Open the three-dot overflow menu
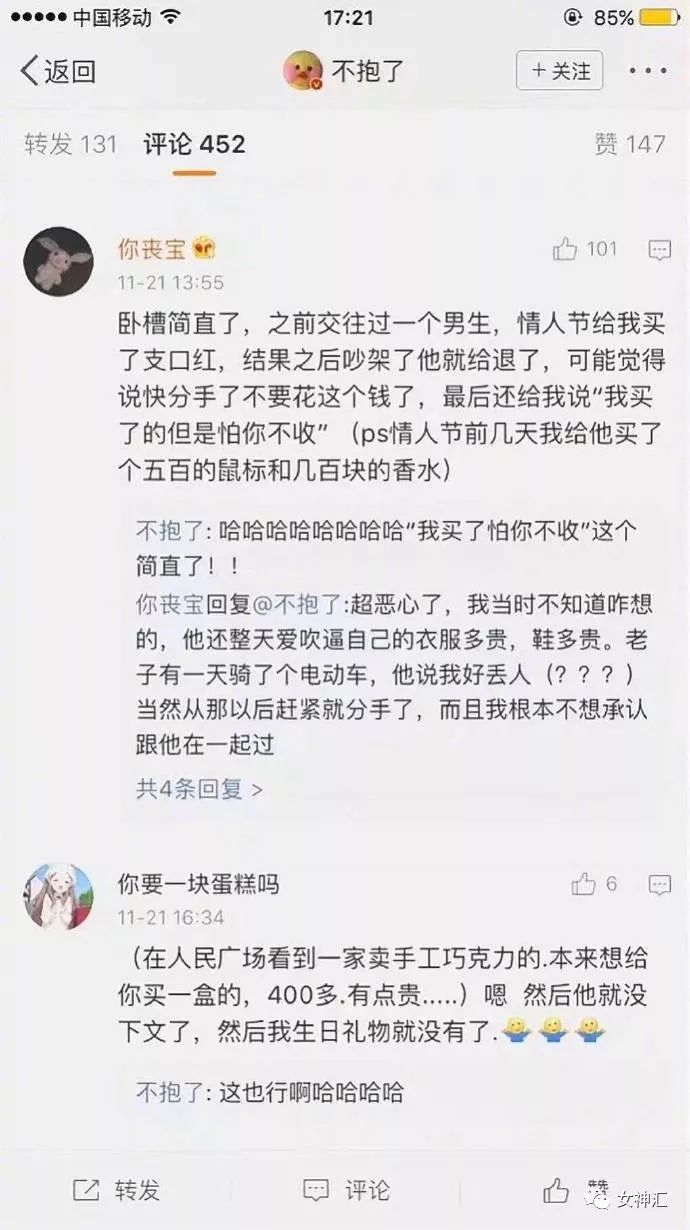This screenshot has width=690, height=1230. click(x=648, y=71)
